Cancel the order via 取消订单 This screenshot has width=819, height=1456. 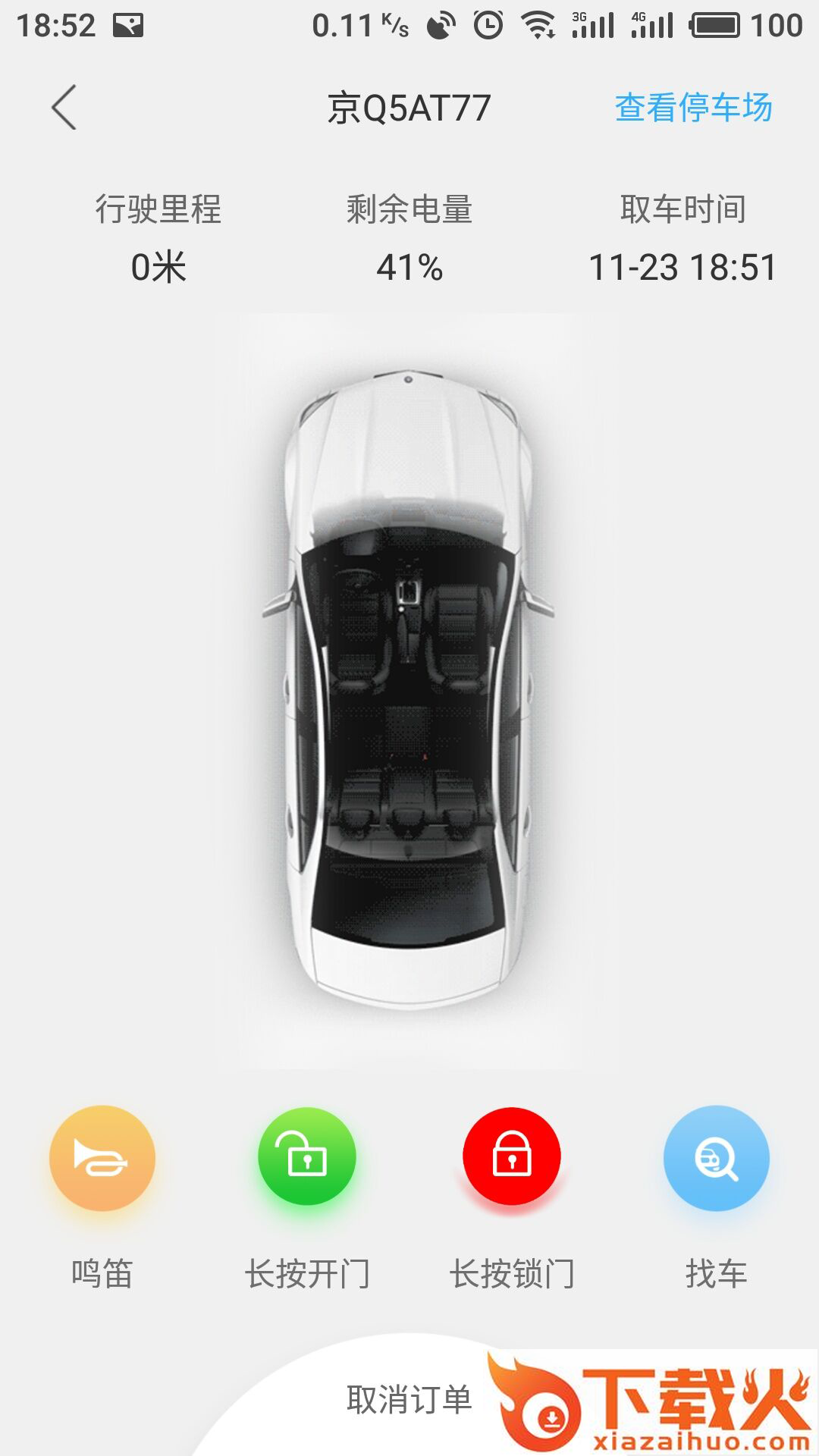pos(409,1399)
